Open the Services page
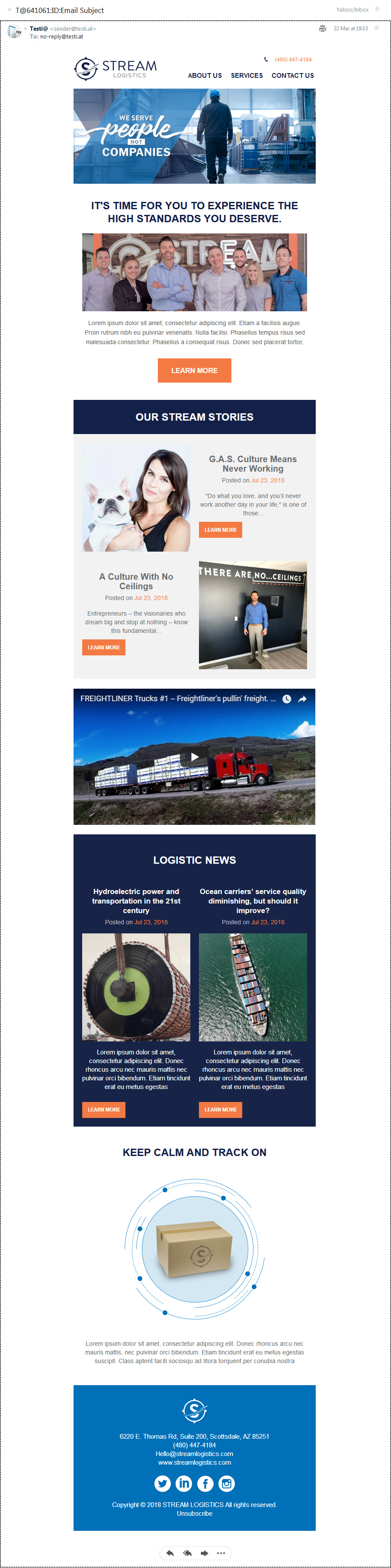This screenshot has width=391, height=1568. (x=247, y=76)
